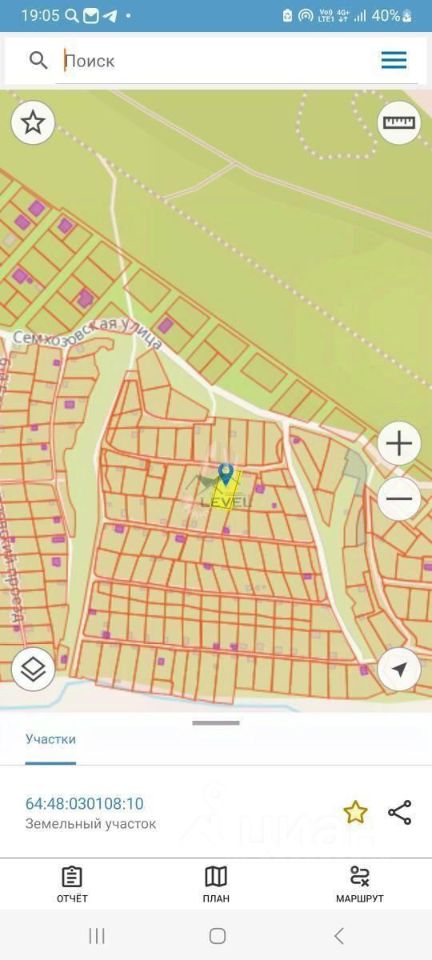Screen dimensions: 432x960
Task: Open the recent apps screen
Action: [97, 936]
